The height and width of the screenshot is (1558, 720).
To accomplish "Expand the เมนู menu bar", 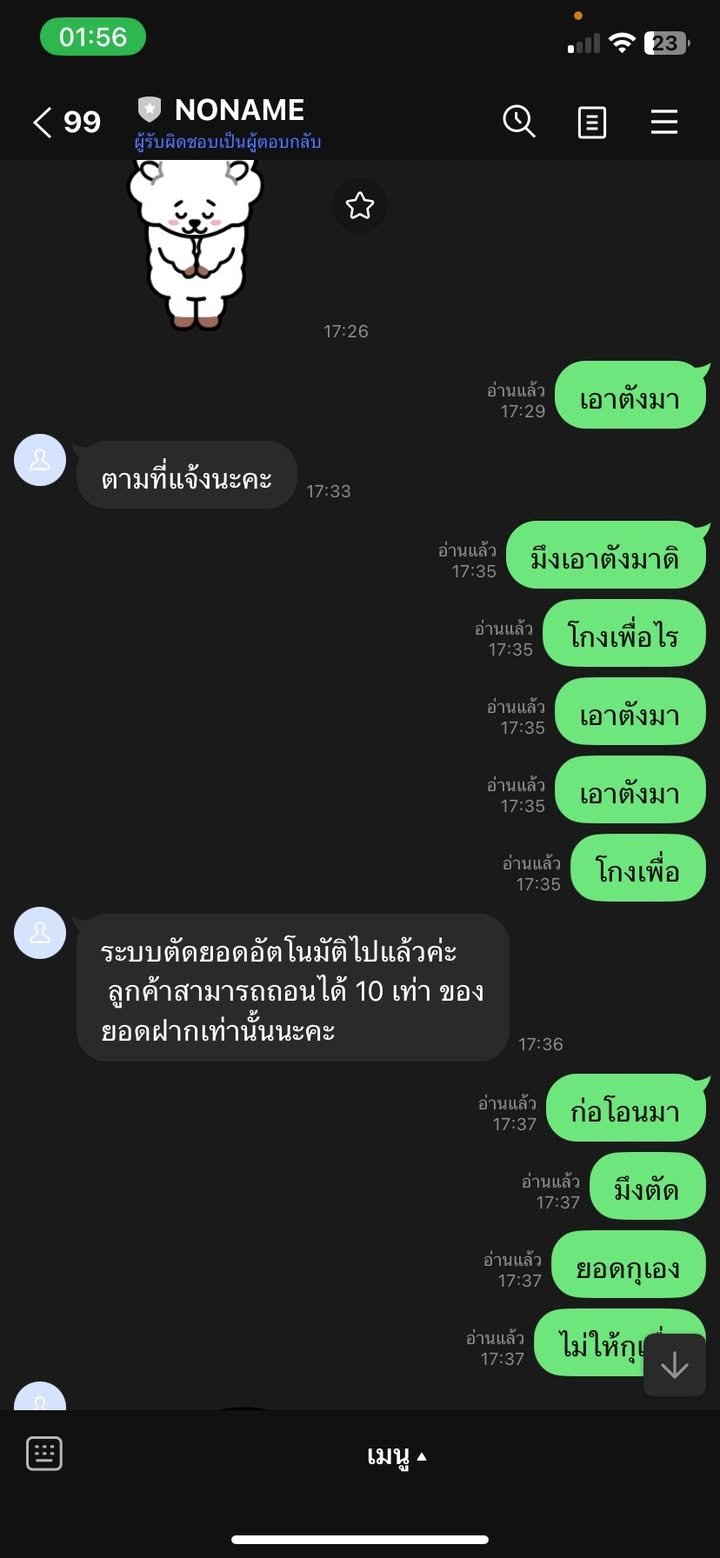I will pyautogui.click(x=396, y=1456).
